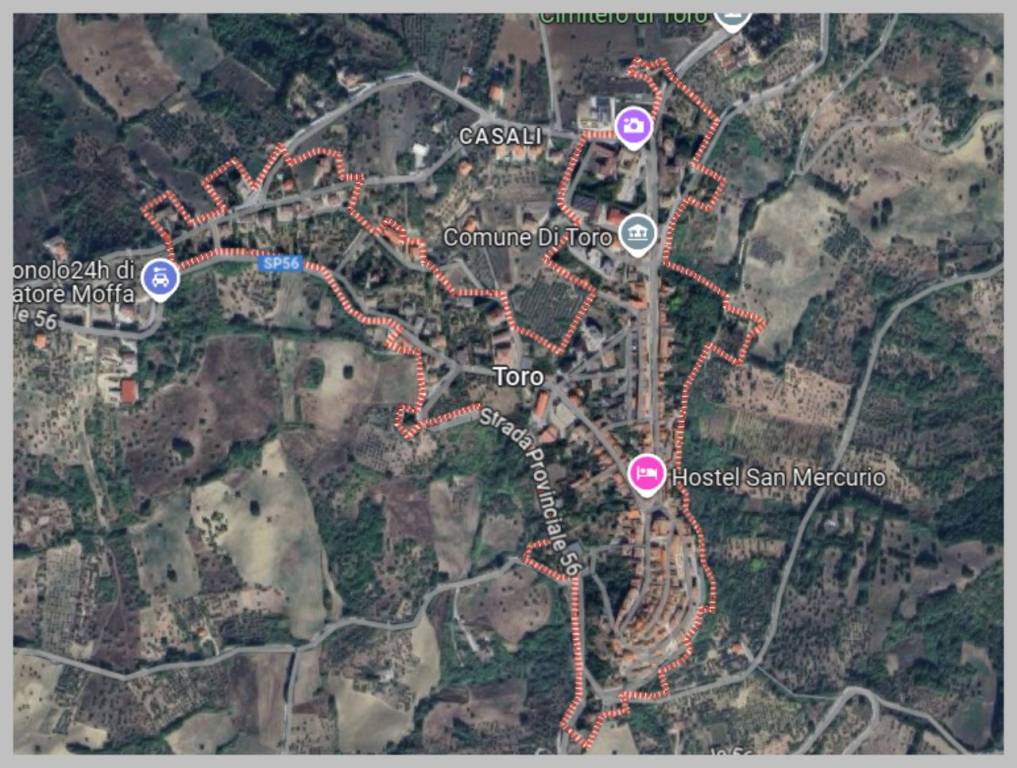Image resolution: width=1017 pixels, height=768 pixels.
Task: Open the car rental pin on SP56
Action: pos(159,277)
